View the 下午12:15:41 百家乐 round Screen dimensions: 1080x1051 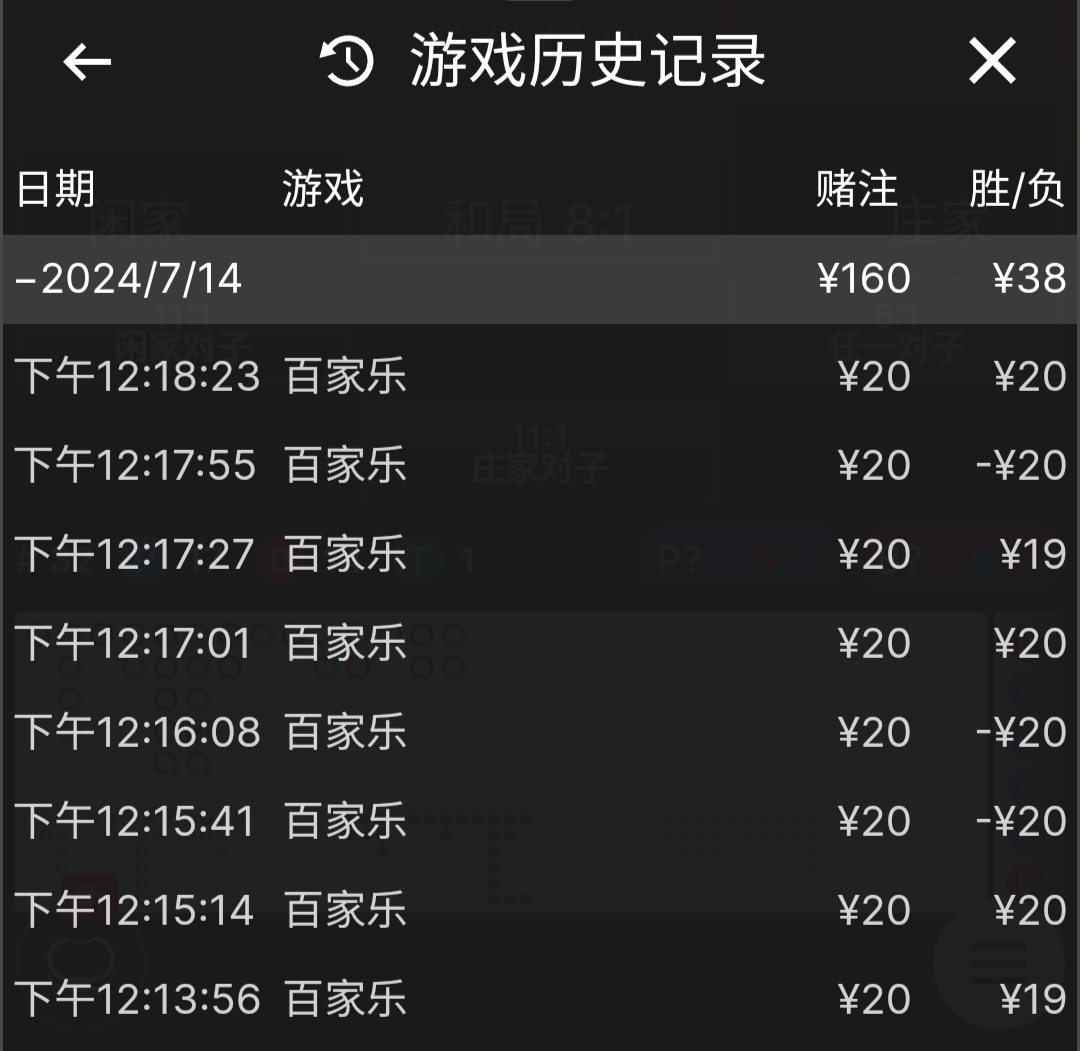(540, 821)
